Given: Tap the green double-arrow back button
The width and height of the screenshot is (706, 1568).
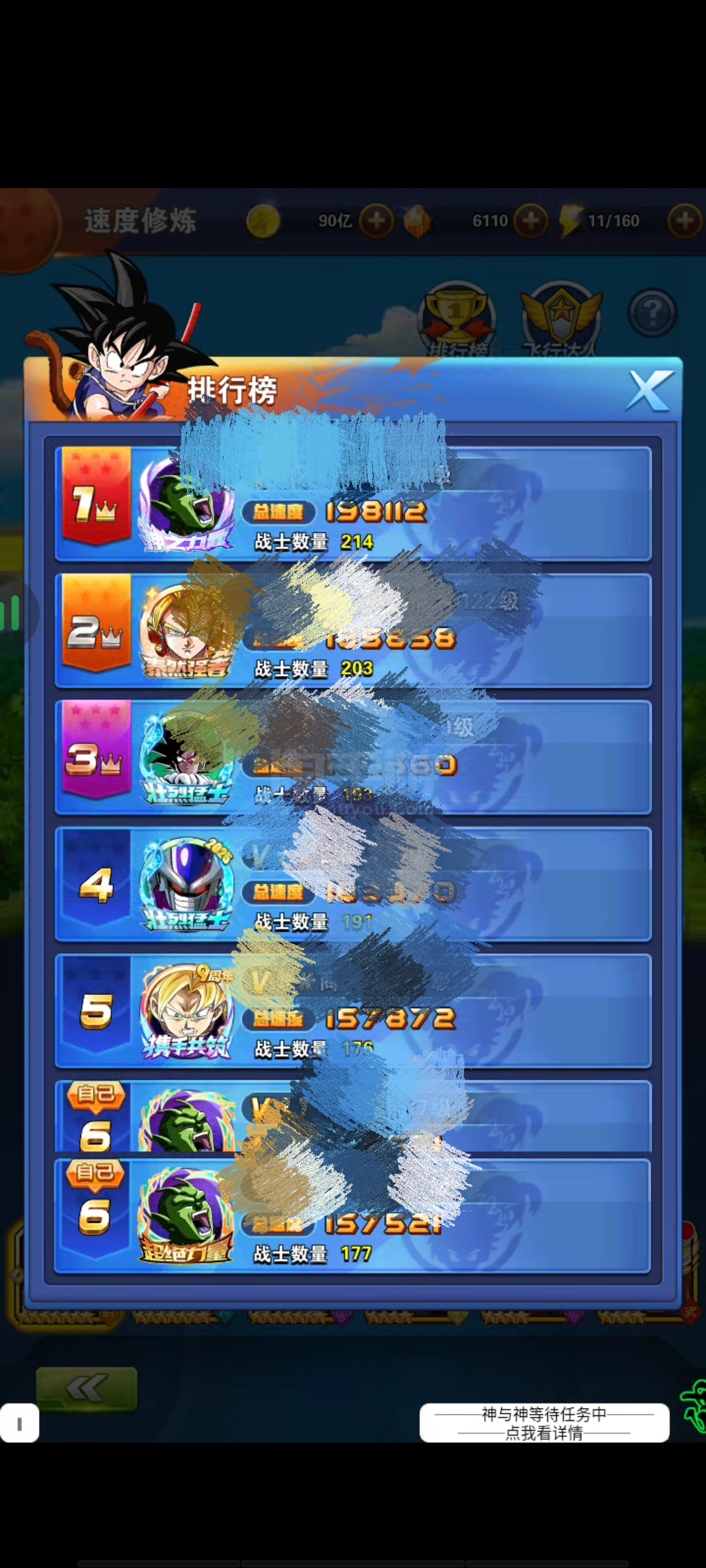Looking at the screenshot, I should coord(86,1388).
